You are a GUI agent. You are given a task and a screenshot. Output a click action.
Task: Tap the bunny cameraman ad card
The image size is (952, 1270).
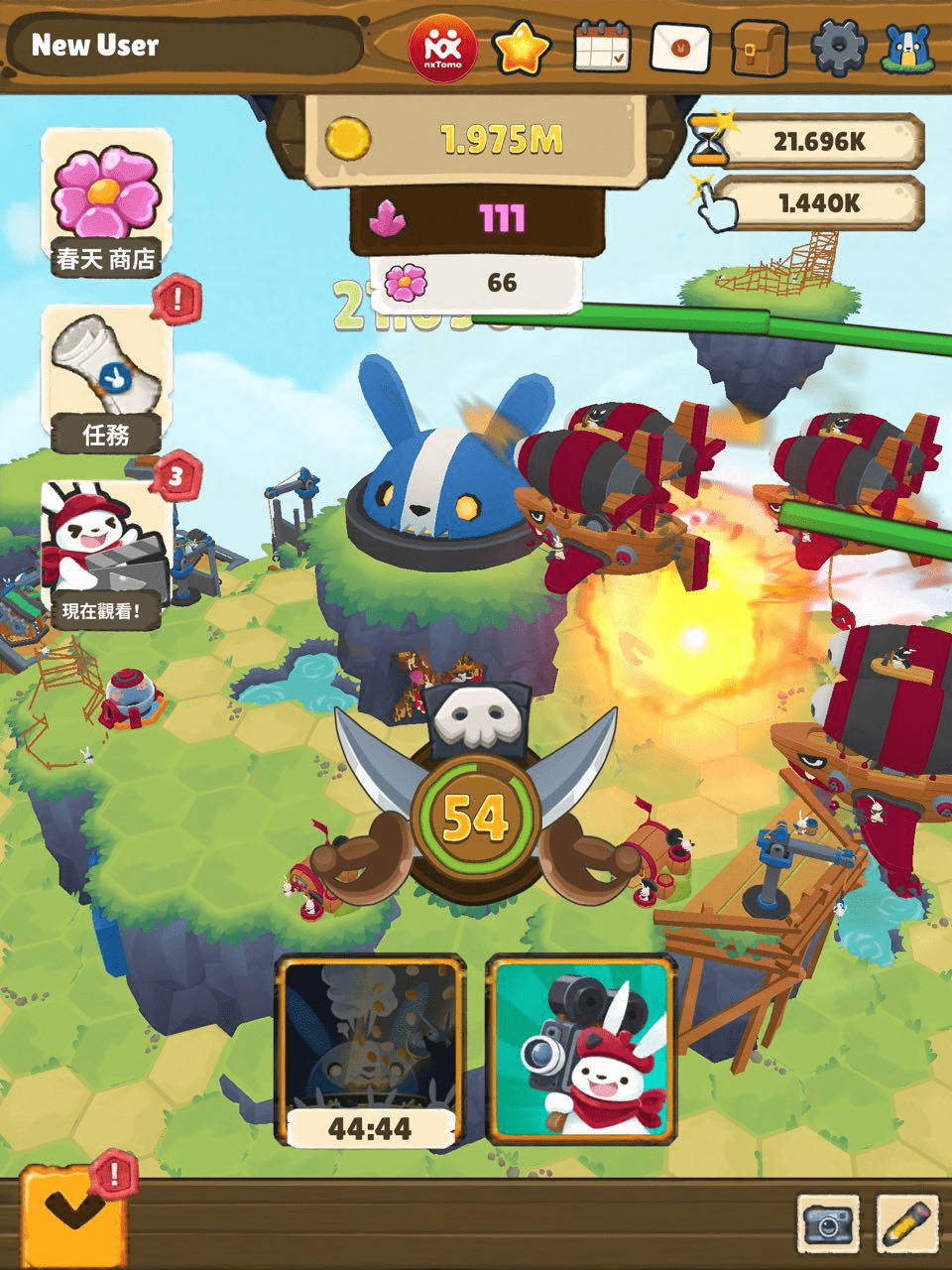pyautogui.click(x=583, y=1050)
